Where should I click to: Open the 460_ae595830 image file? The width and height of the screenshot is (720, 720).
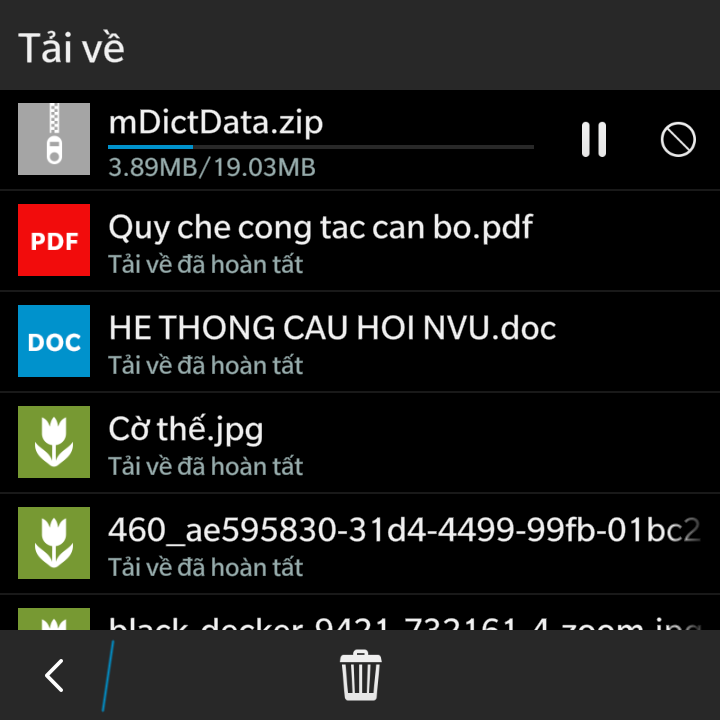(400, 544)
